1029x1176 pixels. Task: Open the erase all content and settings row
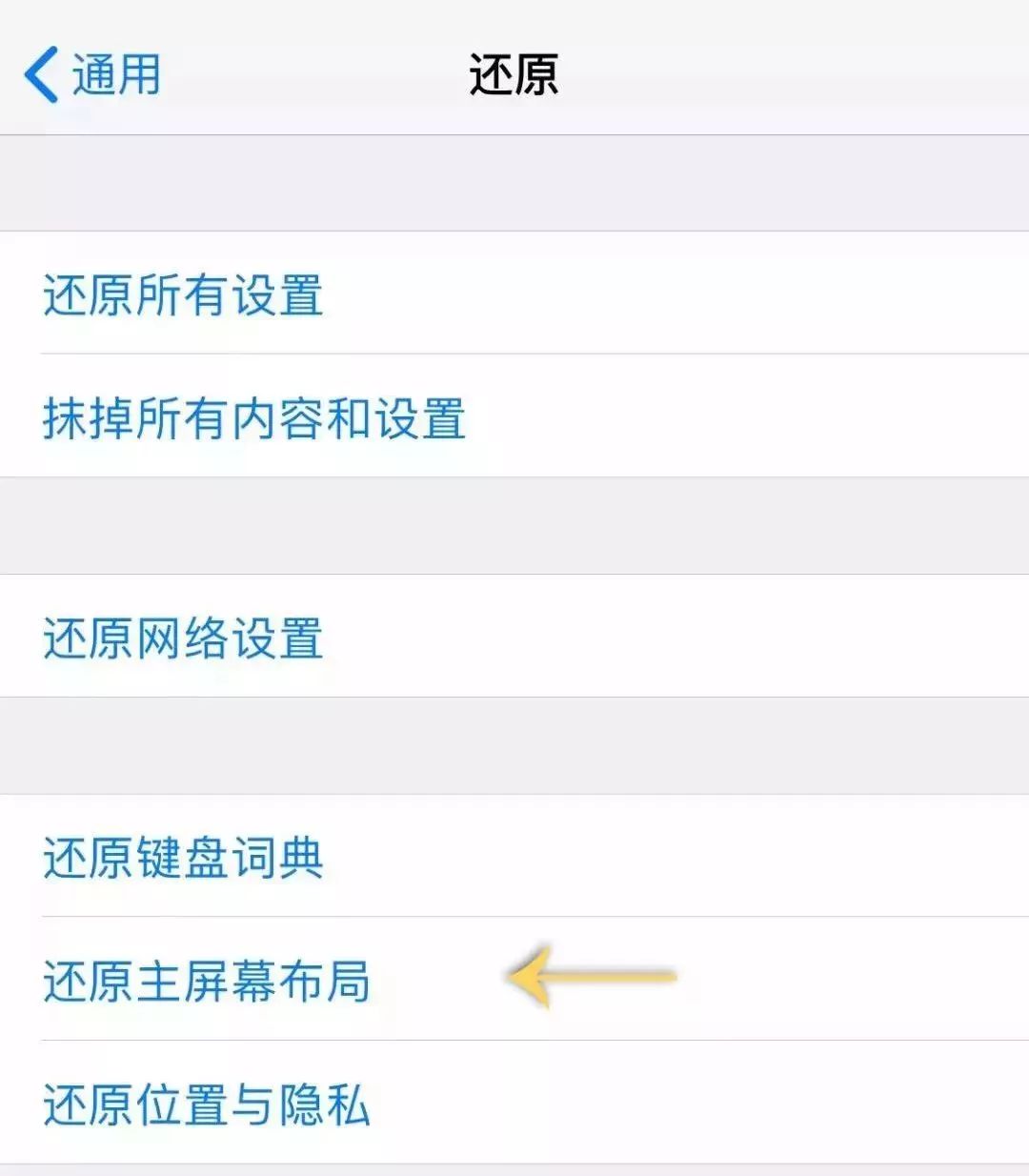254,416
